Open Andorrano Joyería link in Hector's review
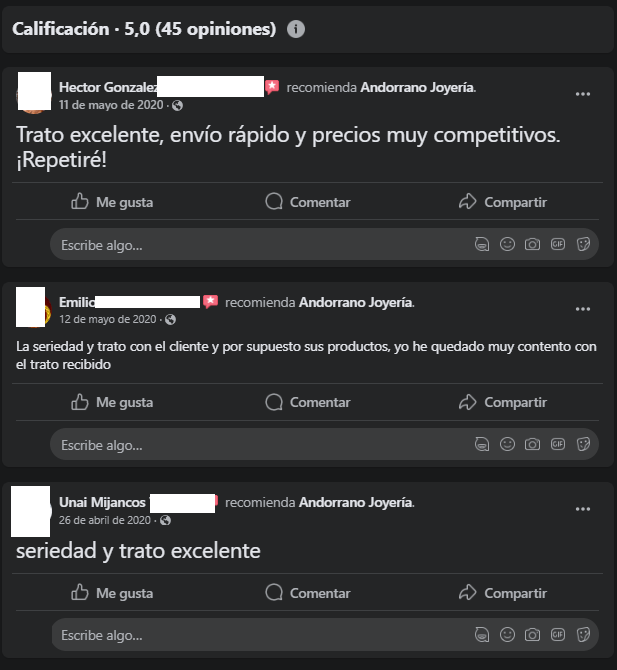Viewport: 617px width, 670px height. (417, 88)
